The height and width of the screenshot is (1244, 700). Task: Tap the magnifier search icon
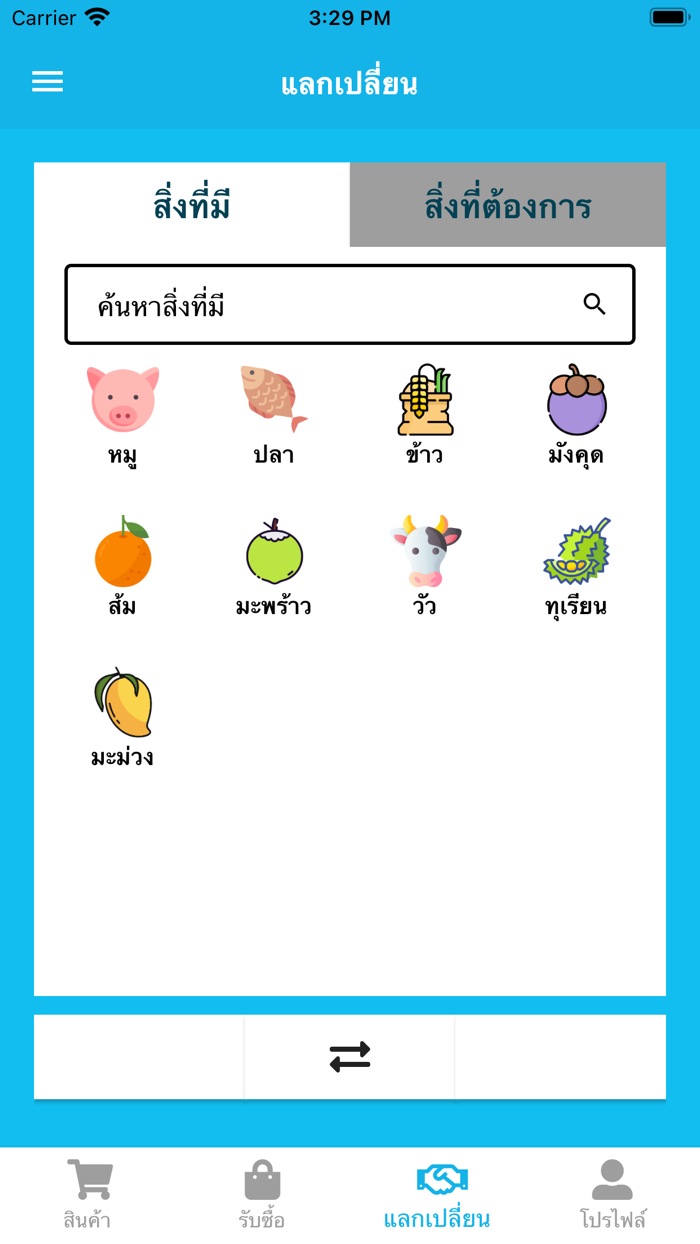(595, 305)
